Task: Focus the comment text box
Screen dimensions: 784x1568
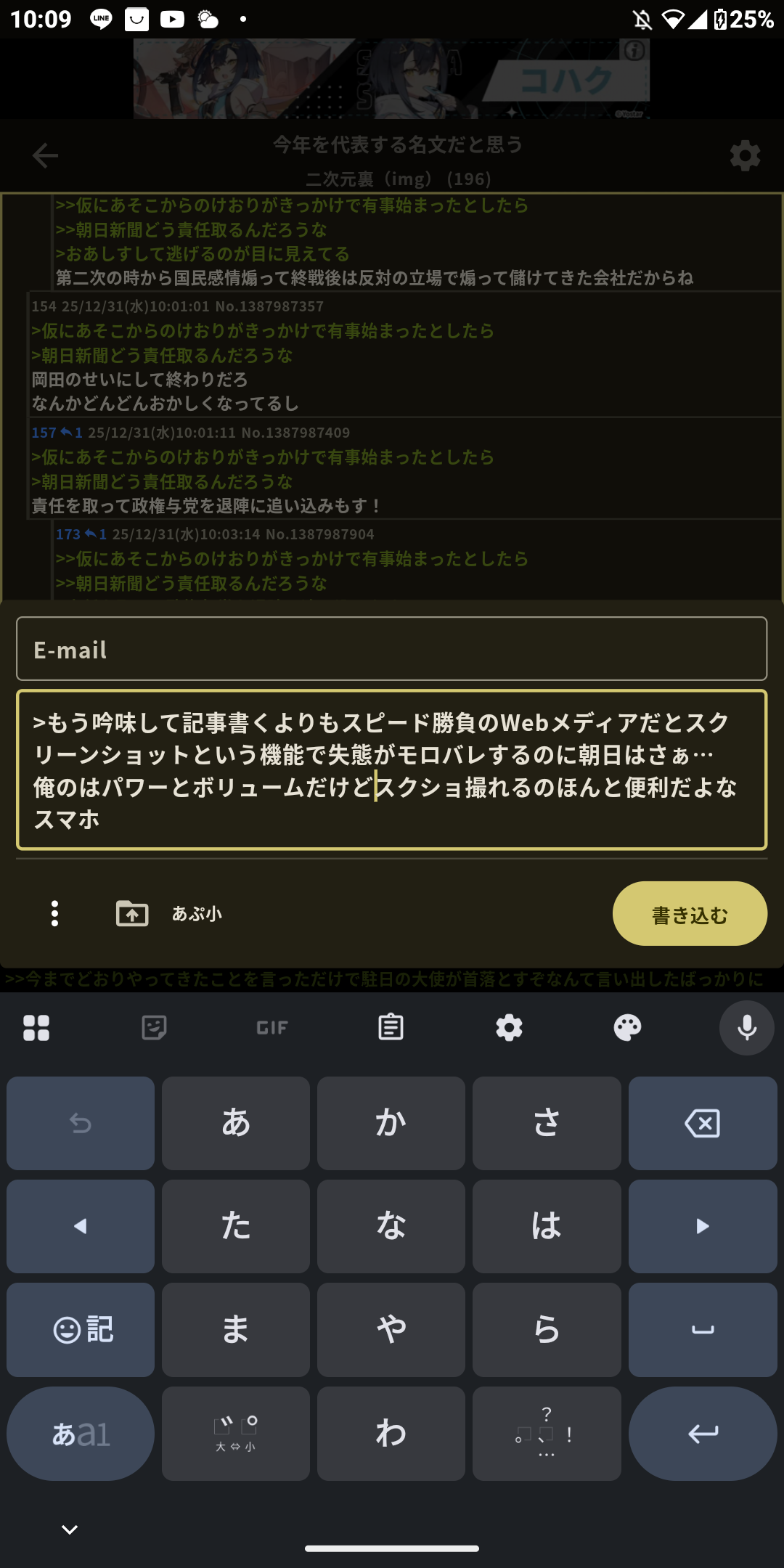Action: coord(391,769)
